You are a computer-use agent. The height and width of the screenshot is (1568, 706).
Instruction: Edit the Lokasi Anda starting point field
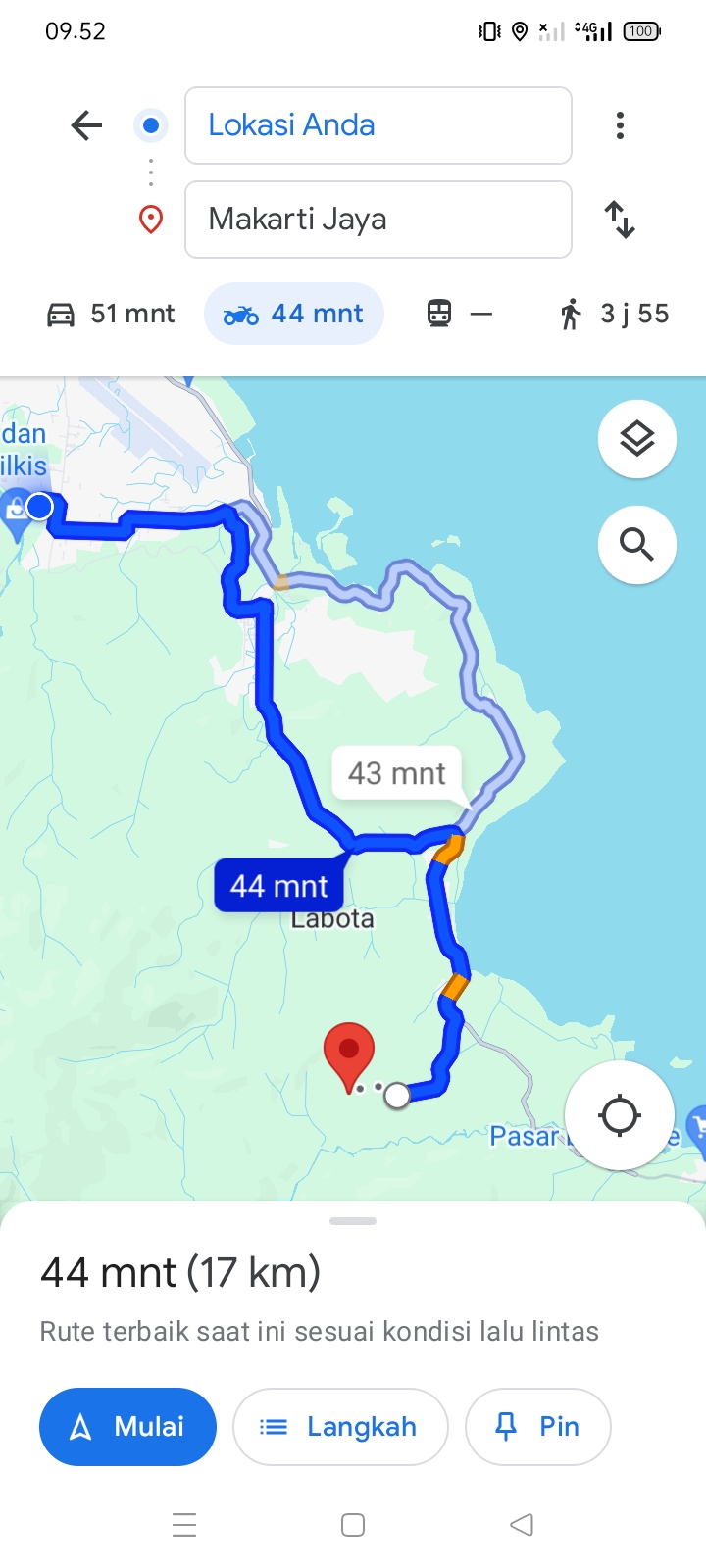point(378,125)
